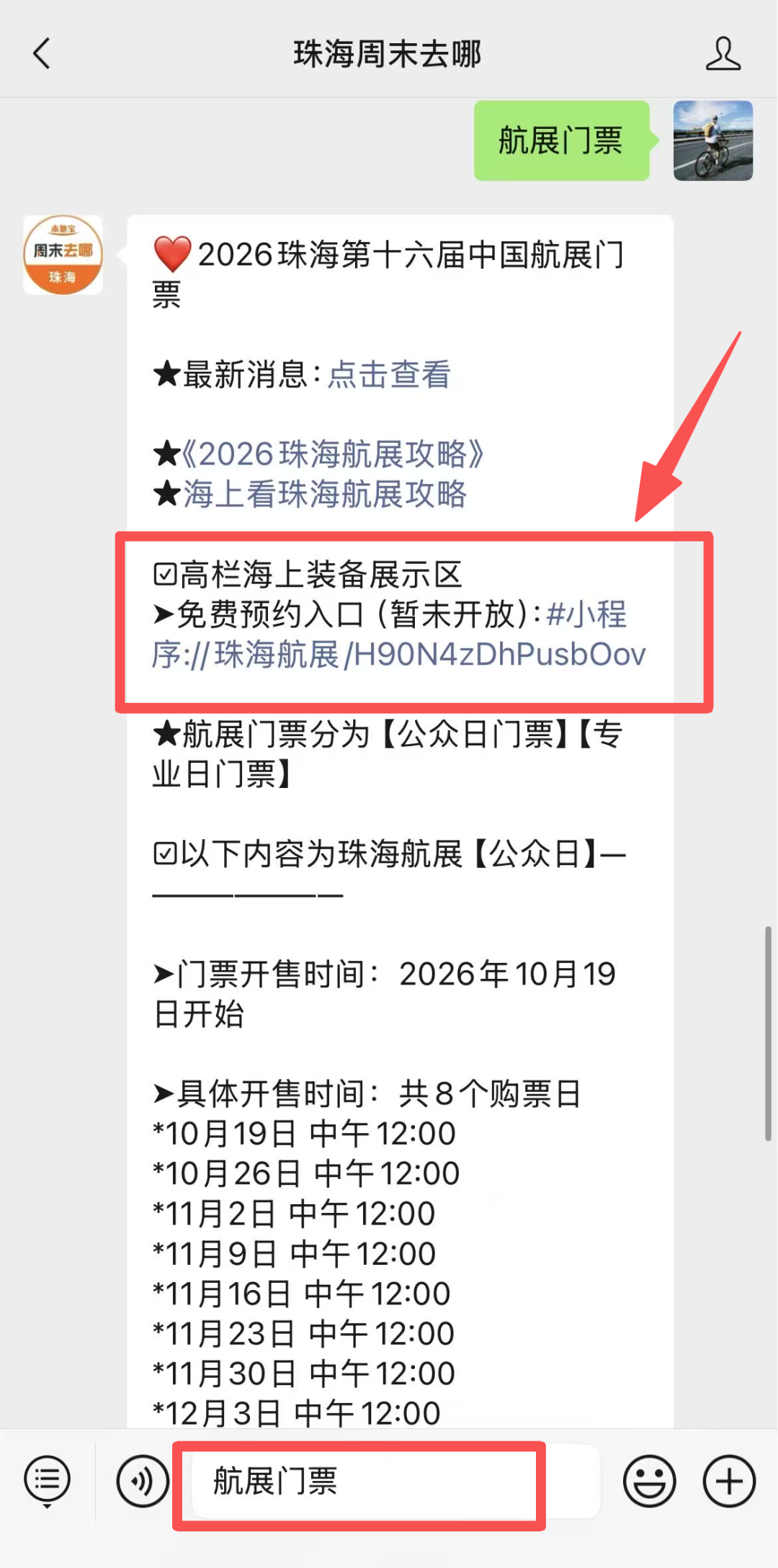This screenshot has height=1568, width=778.
Task: Open the 《2026珠海航展攻略》 link
Action: pos(332,454)
